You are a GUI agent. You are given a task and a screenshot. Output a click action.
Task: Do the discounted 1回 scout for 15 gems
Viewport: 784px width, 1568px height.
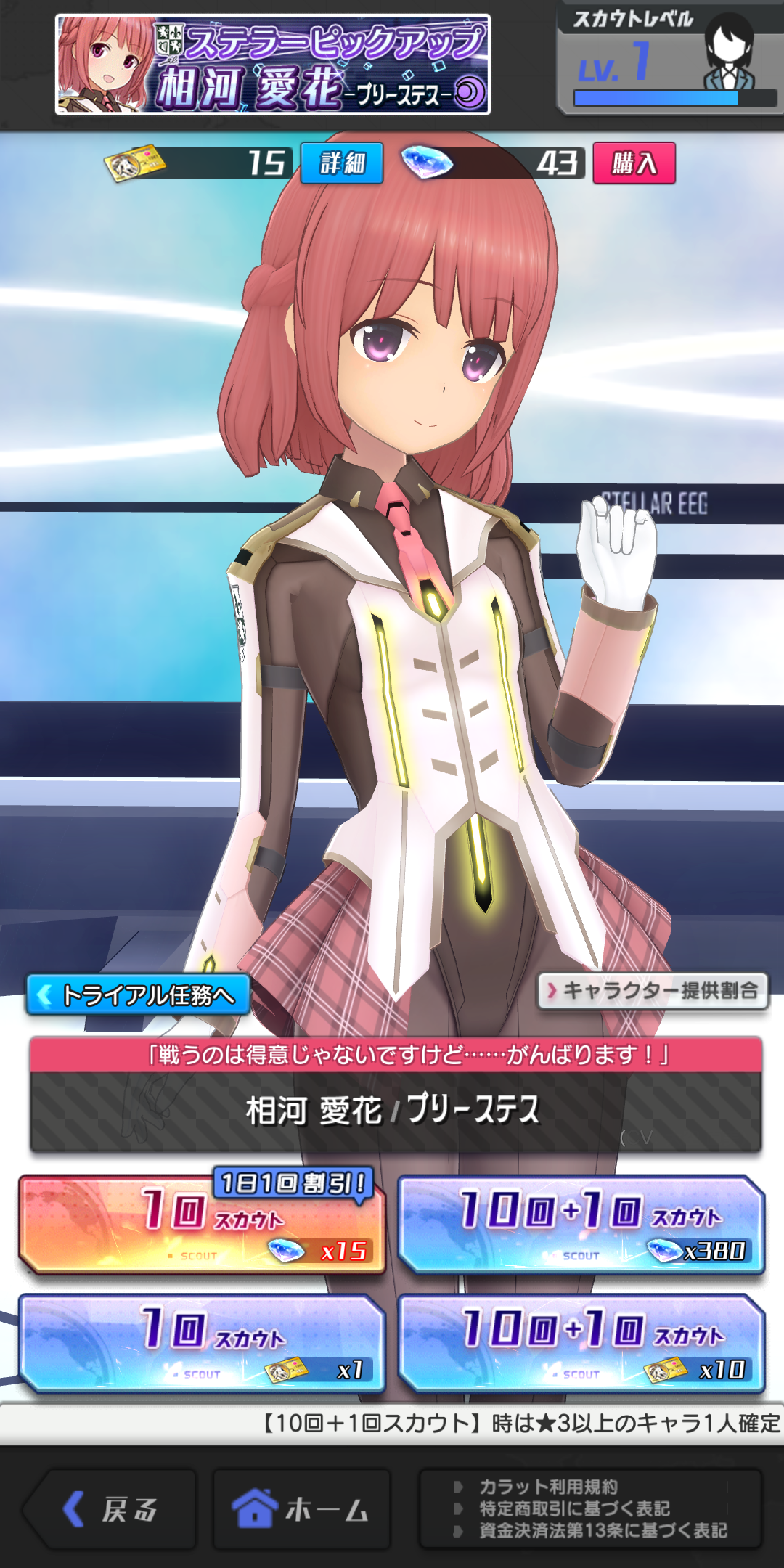202,1224
